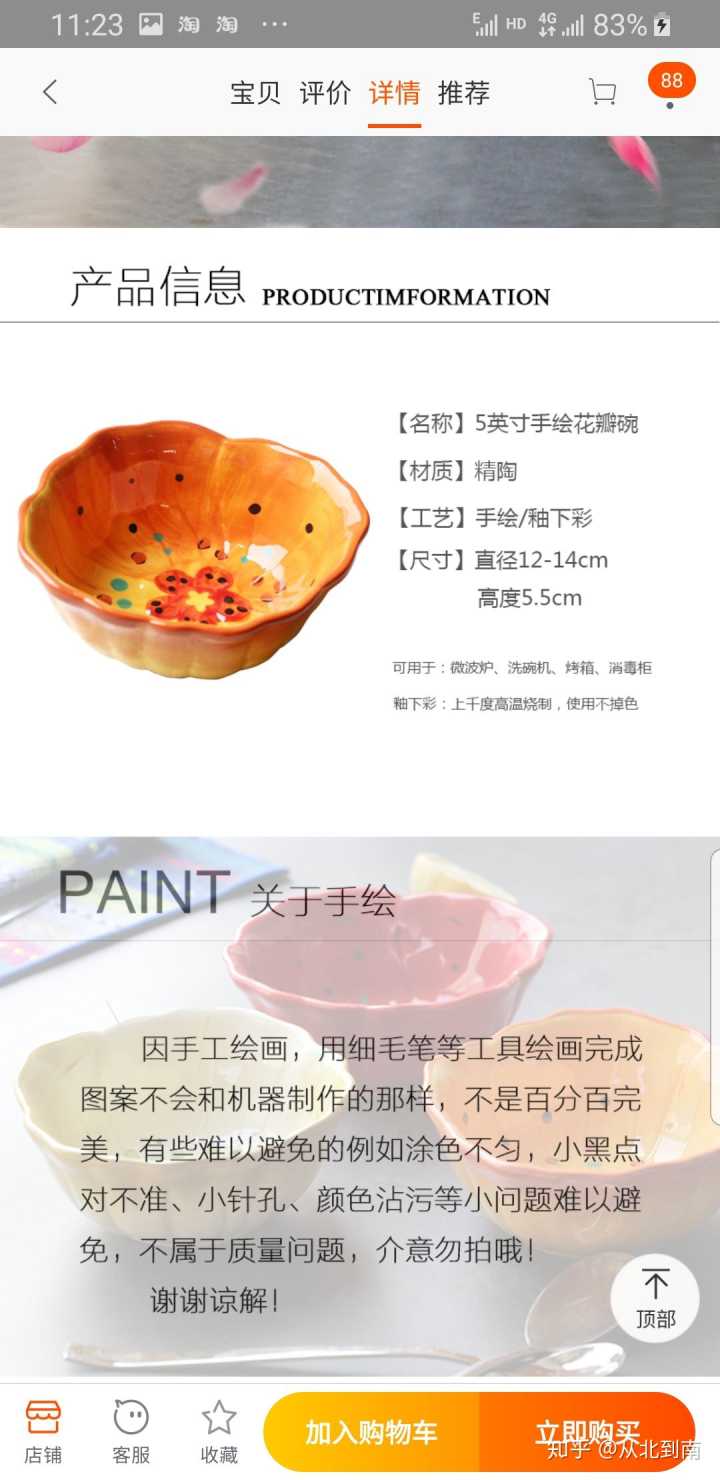Switch to the 宝贝 tab
This screenshot has width=720, height=1480.
(255, 93)
